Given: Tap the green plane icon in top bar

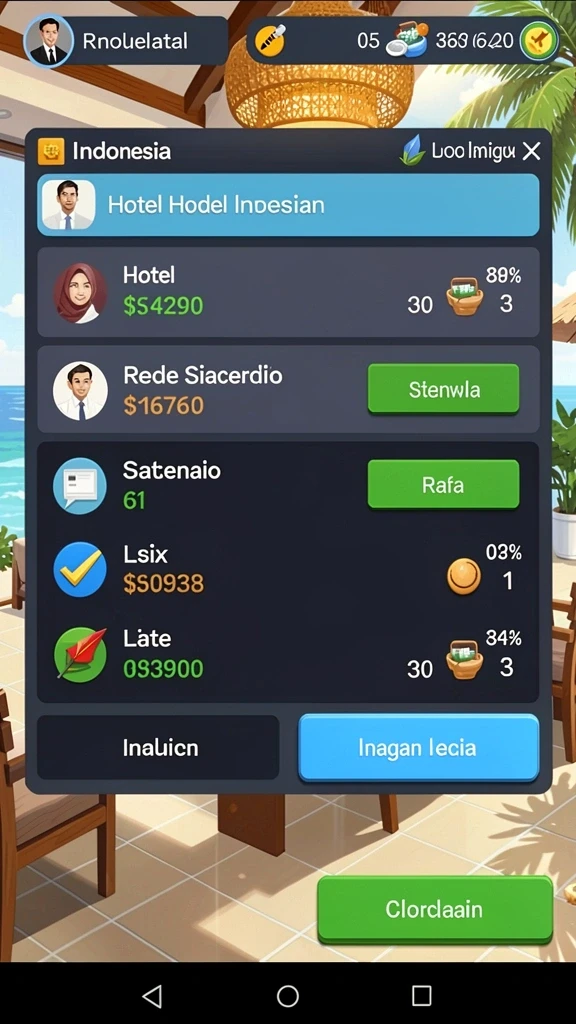Looking at the screenshot, I should coord(539,41).
